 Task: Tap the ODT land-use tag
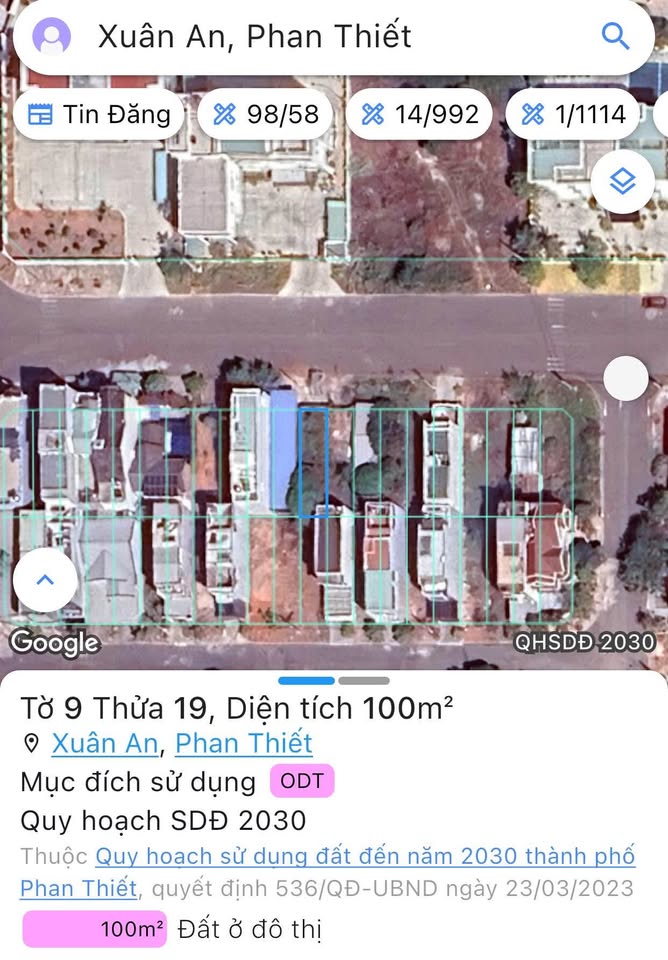pyautogui.click(x=302, y=781)
